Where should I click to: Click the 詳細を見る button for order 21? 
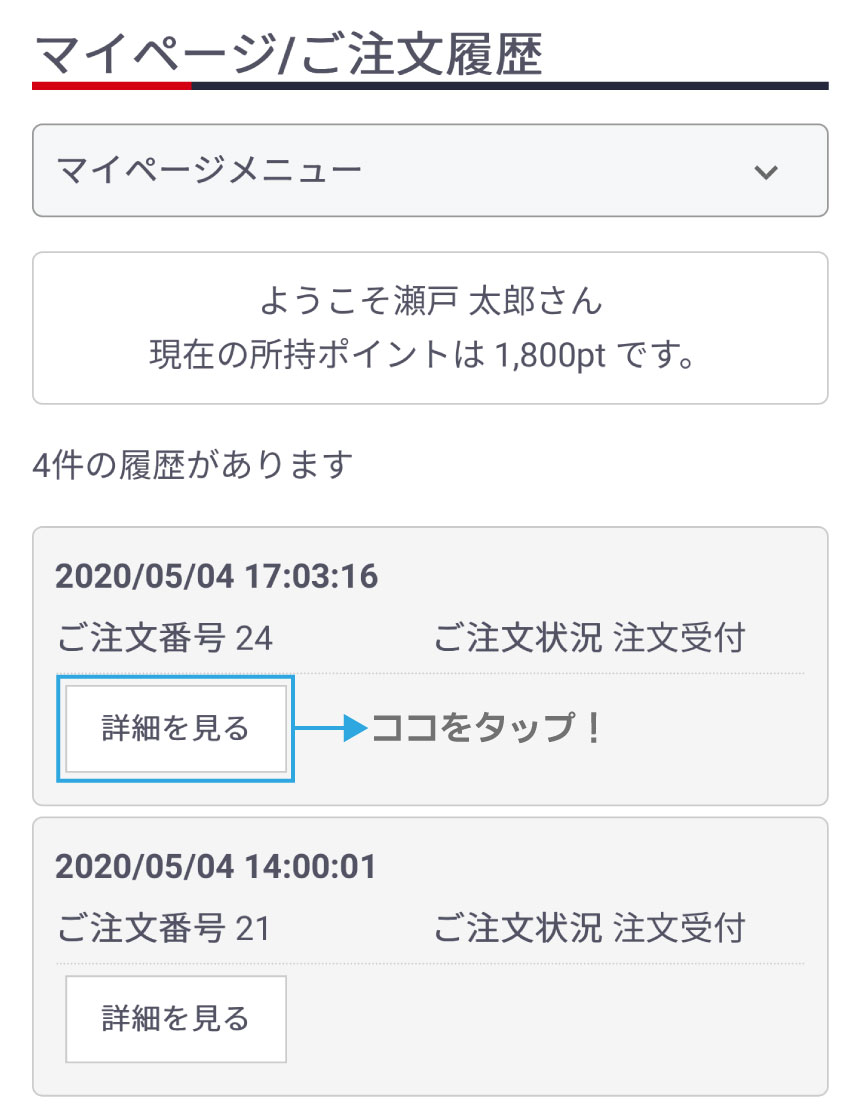pyautogui.click(x=175, y=1018)
